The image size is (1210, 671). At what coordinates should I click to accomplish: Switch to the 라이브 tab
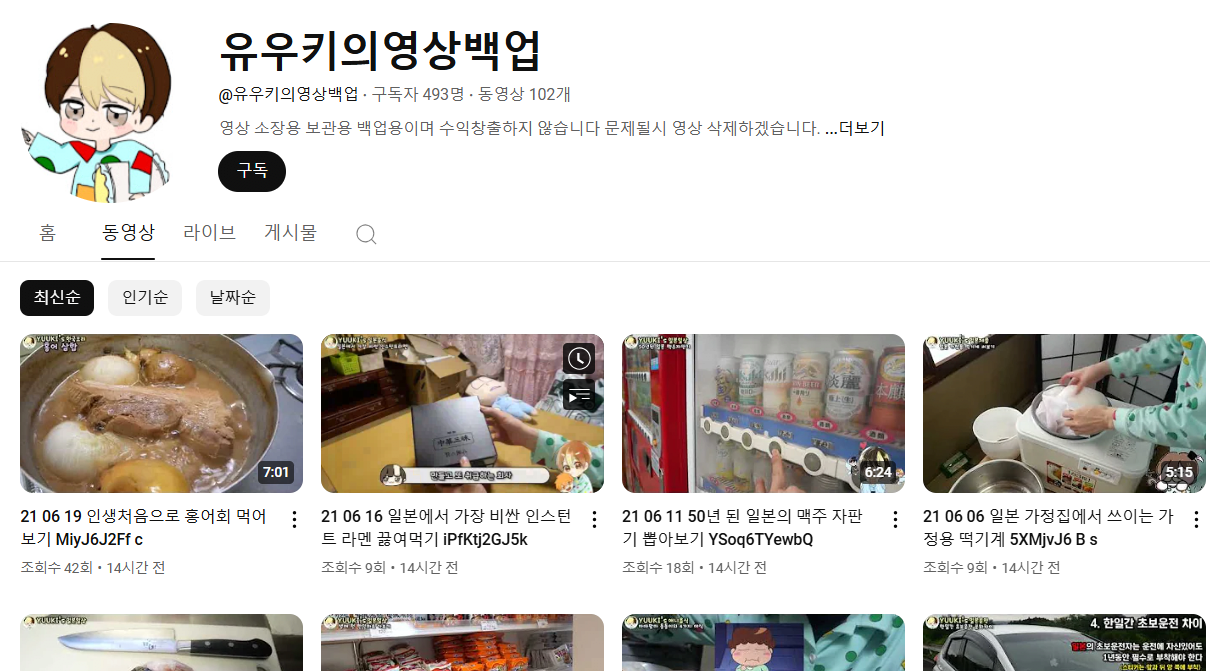tap(209, 233)
